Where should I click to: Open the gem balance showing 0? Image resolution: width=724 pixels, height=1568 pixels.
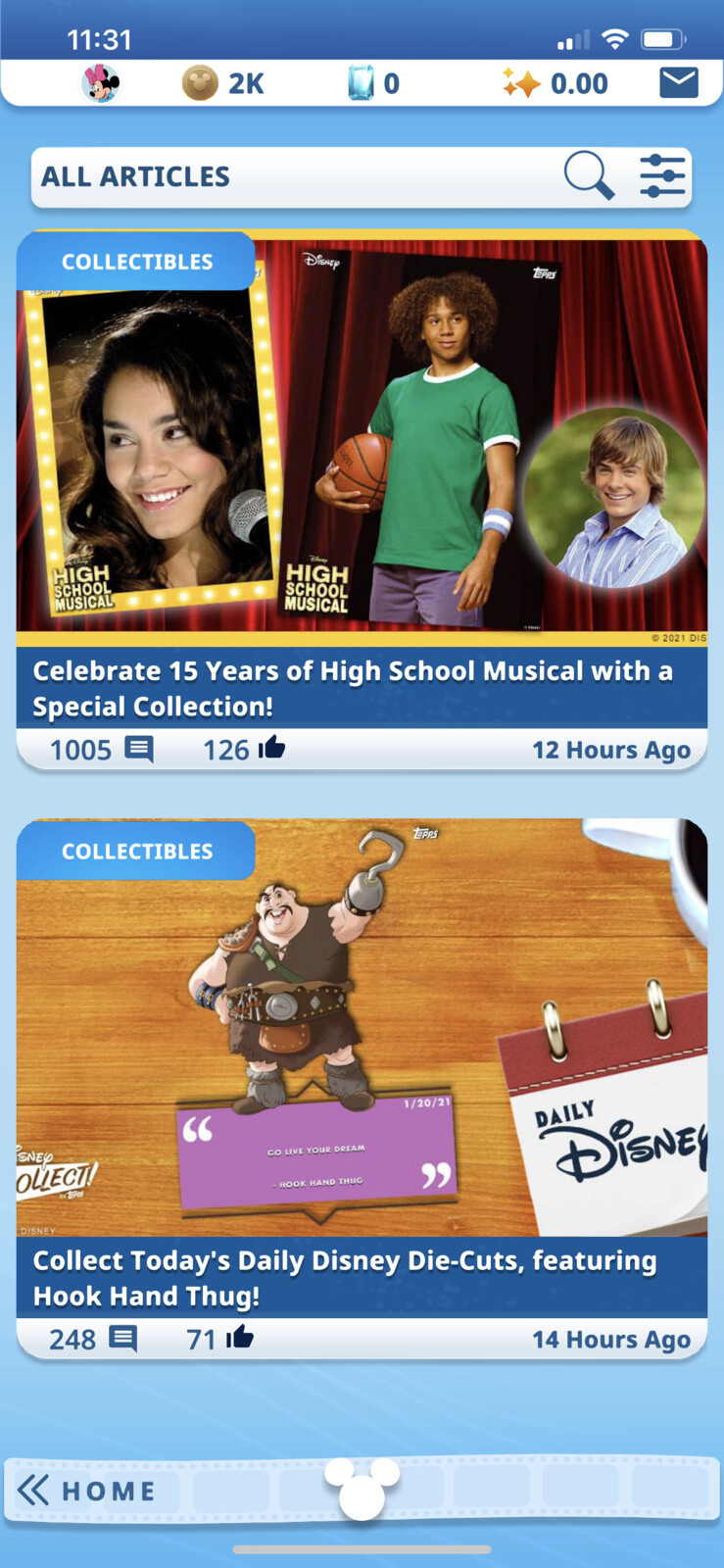click(374, 83)
